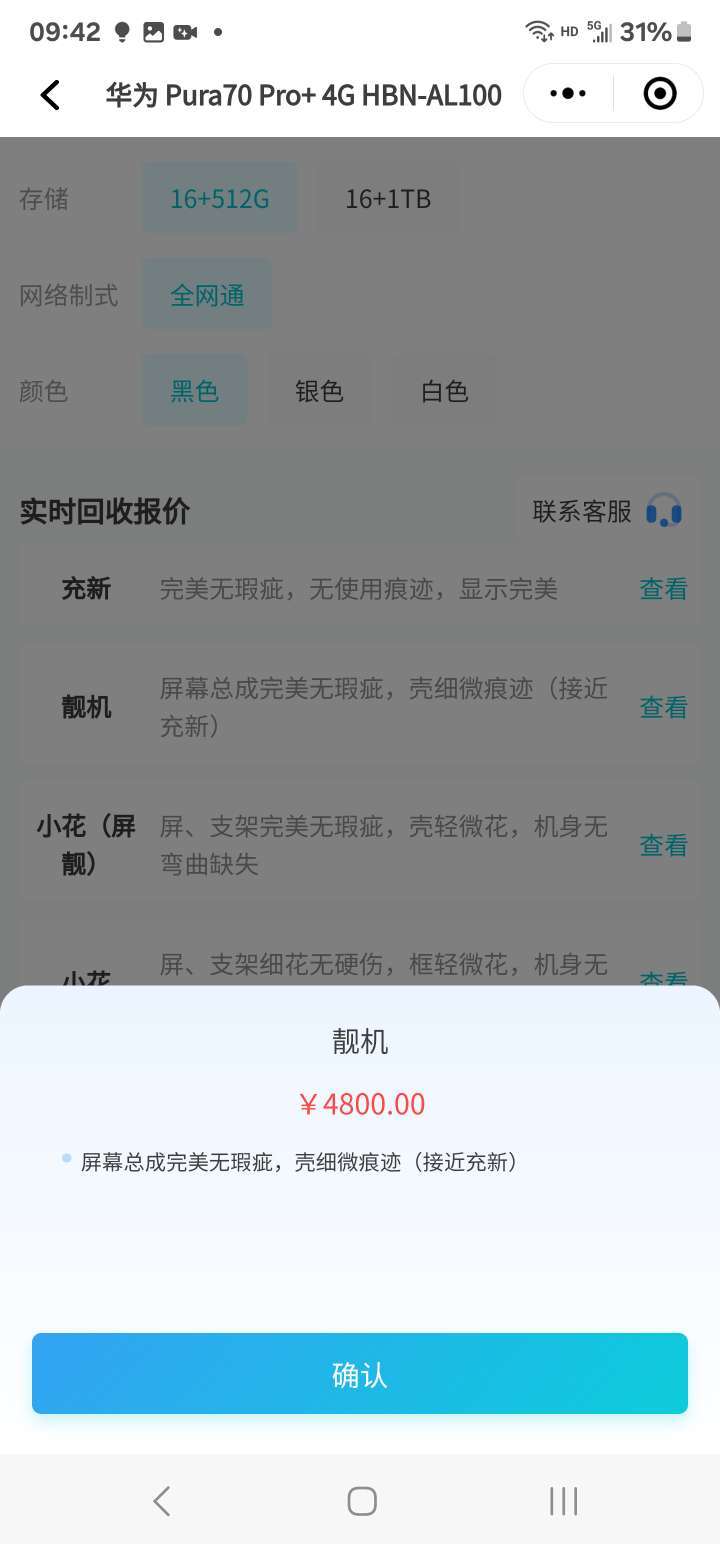Close the mini program with the circle icon

pyautogui.click(x=659, y=94)
